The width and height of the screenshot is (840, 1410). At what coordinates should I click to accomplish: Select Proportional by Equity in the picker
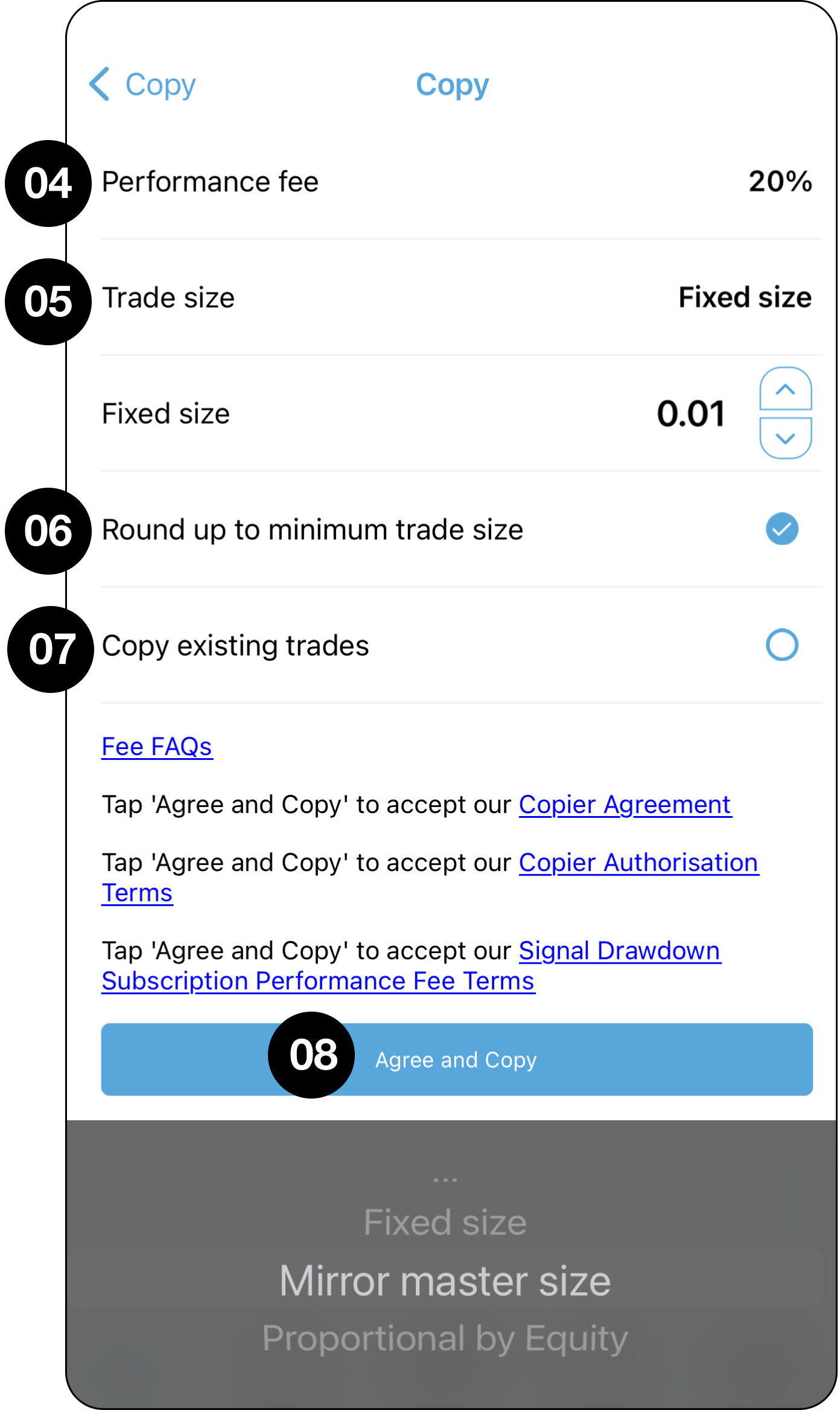click(445, 1339)
